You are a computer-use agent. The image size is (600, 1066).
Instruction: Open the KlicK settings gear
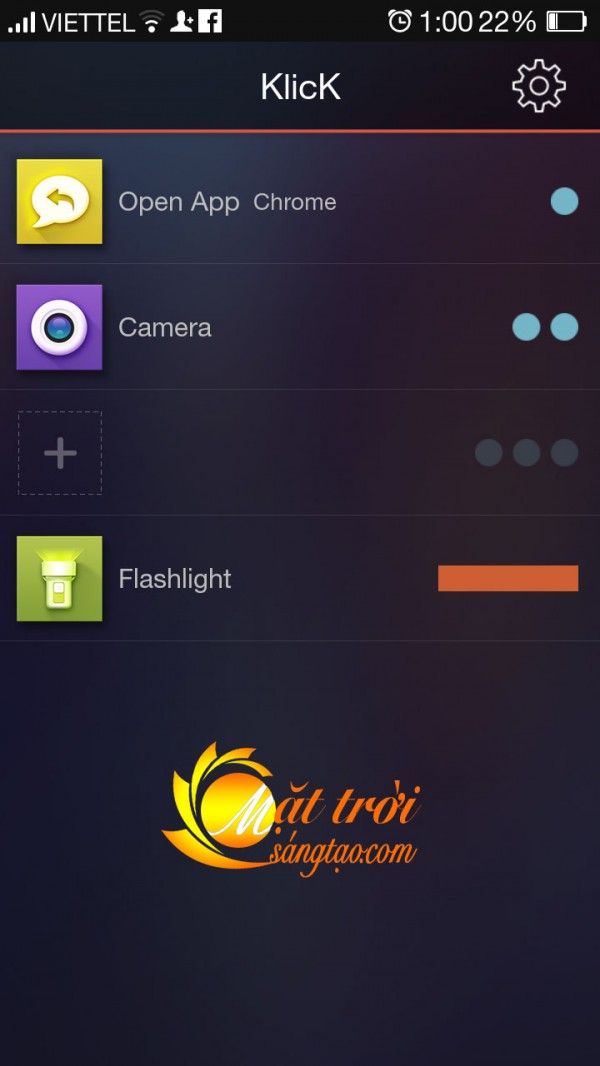click(538, 86)
